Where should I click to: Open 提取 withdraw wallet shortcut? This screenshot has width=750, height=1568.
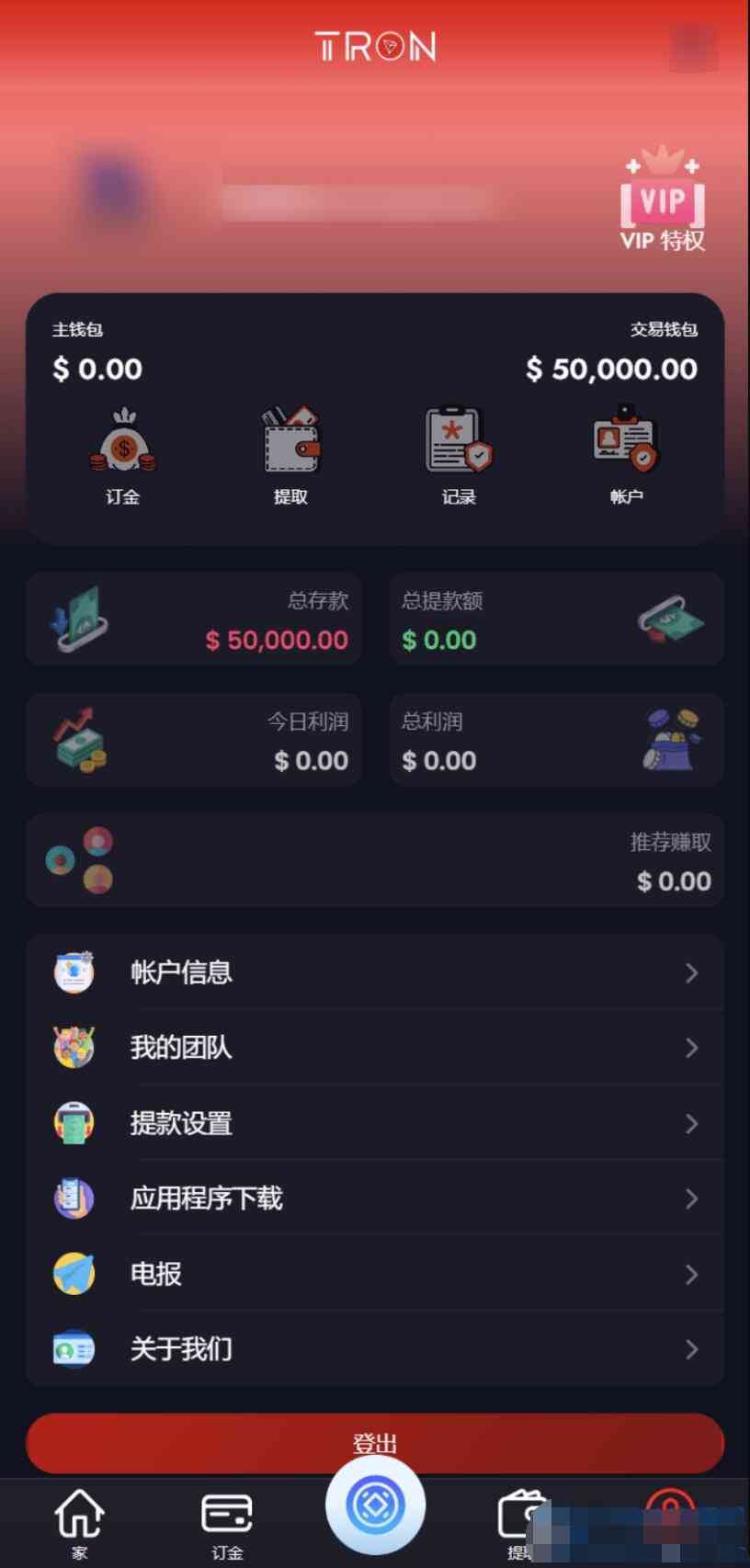click(290, 443)
